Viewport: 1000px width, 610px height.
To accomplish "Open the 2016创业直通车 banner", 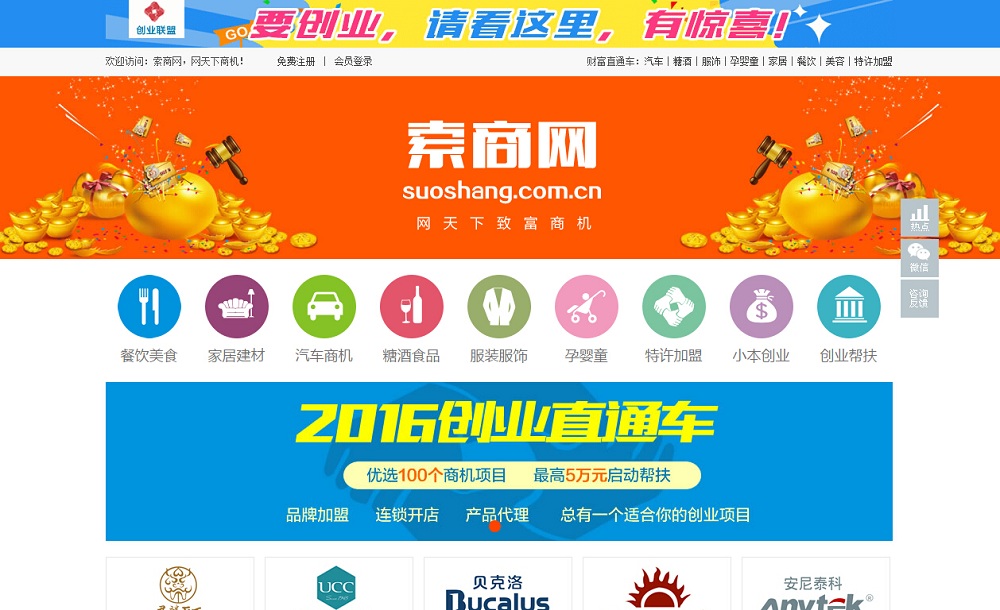I will click(499, 461).
